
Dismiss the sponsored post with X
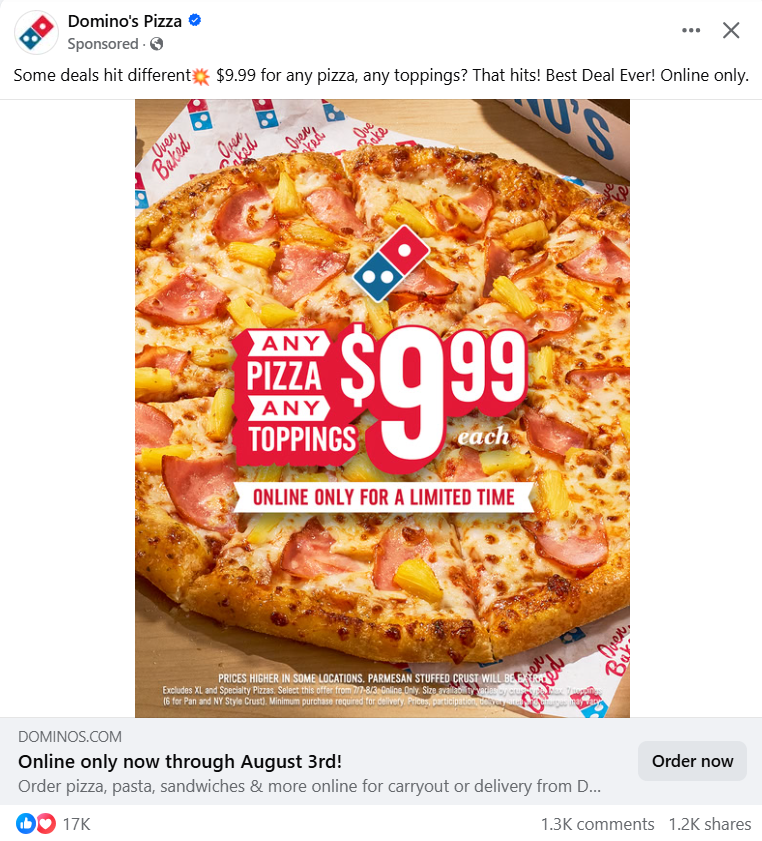(x=731, y=30)
